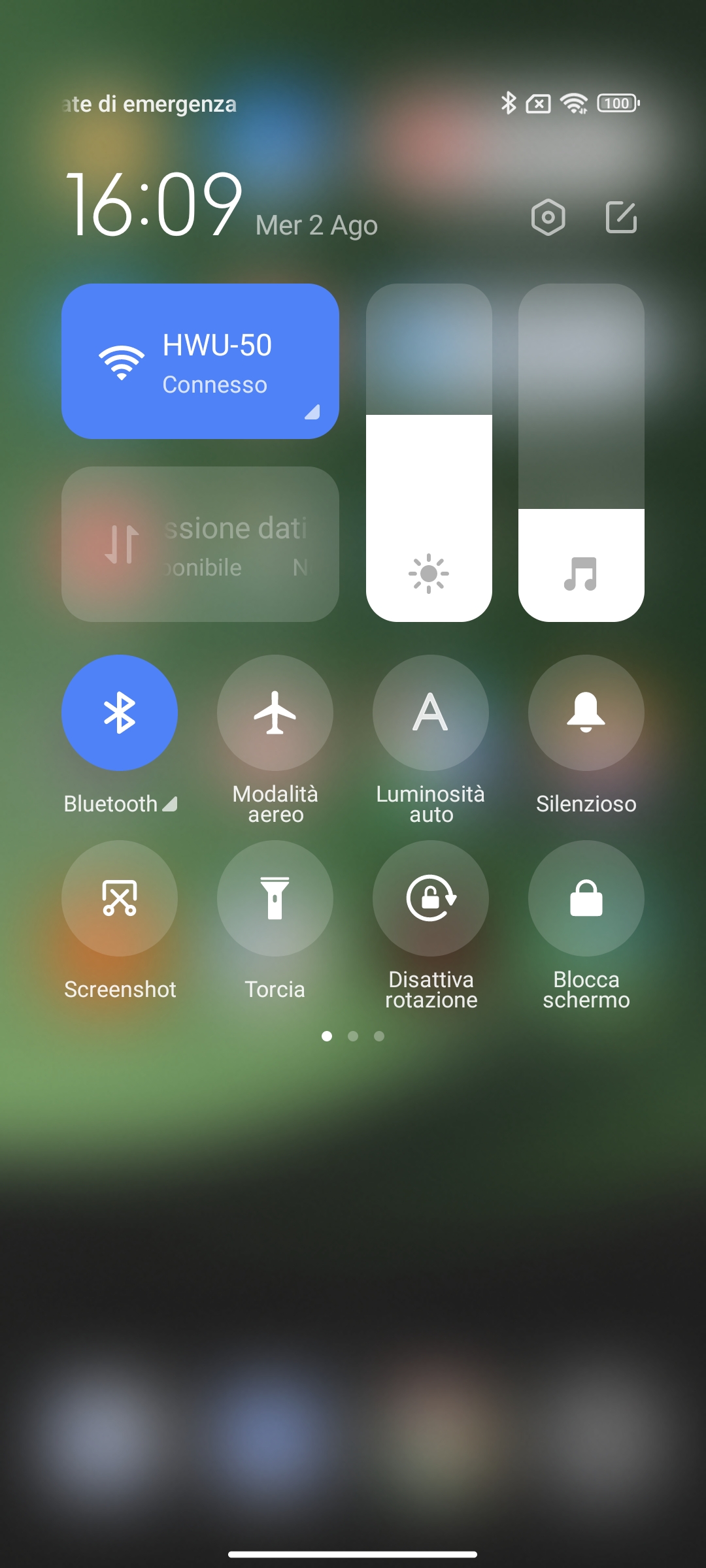Tap the media volume slider
Screen dimensions: 706x1568
[x=581, y=453]
